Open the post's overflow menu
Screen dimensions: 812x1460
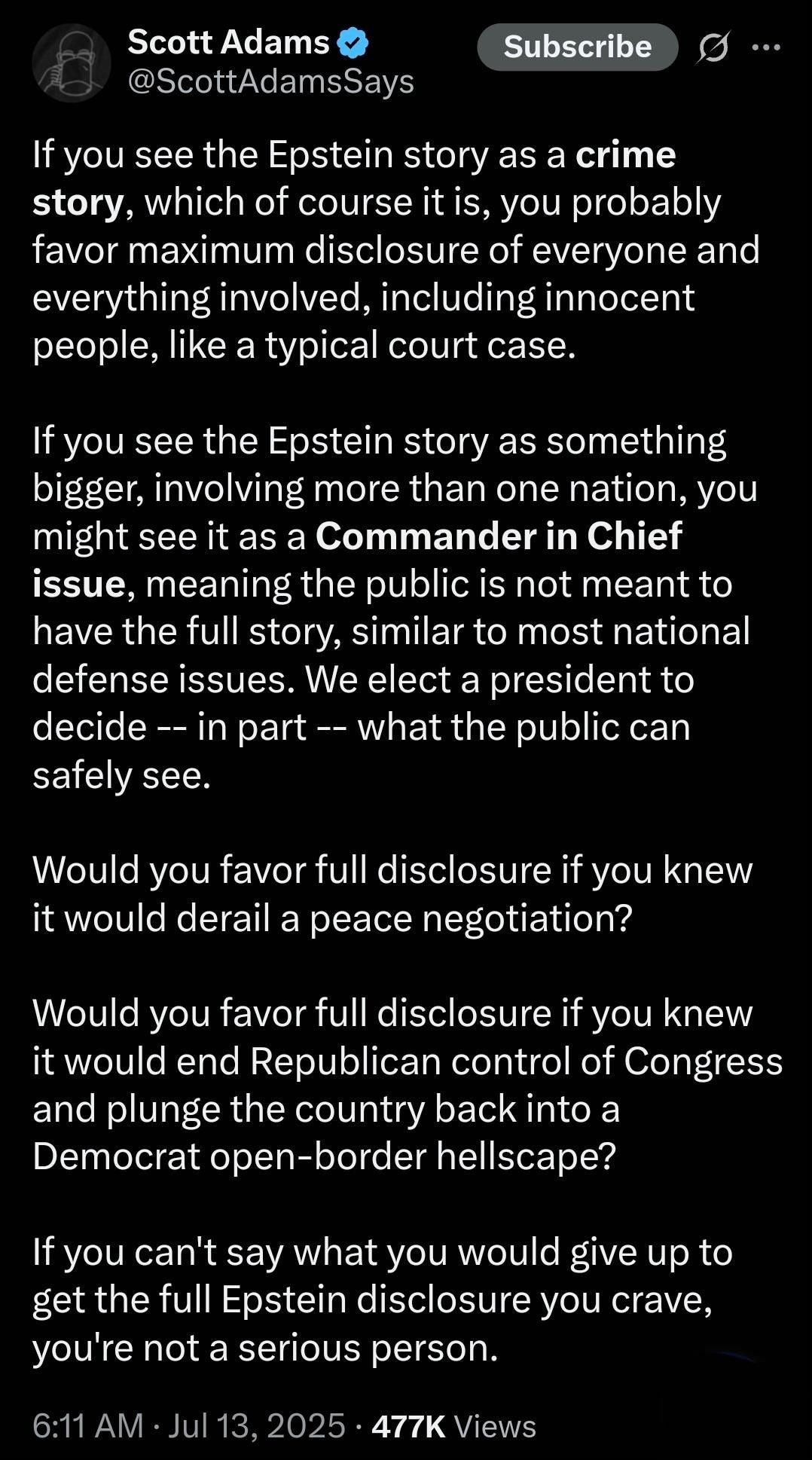(x=766, y=47)
